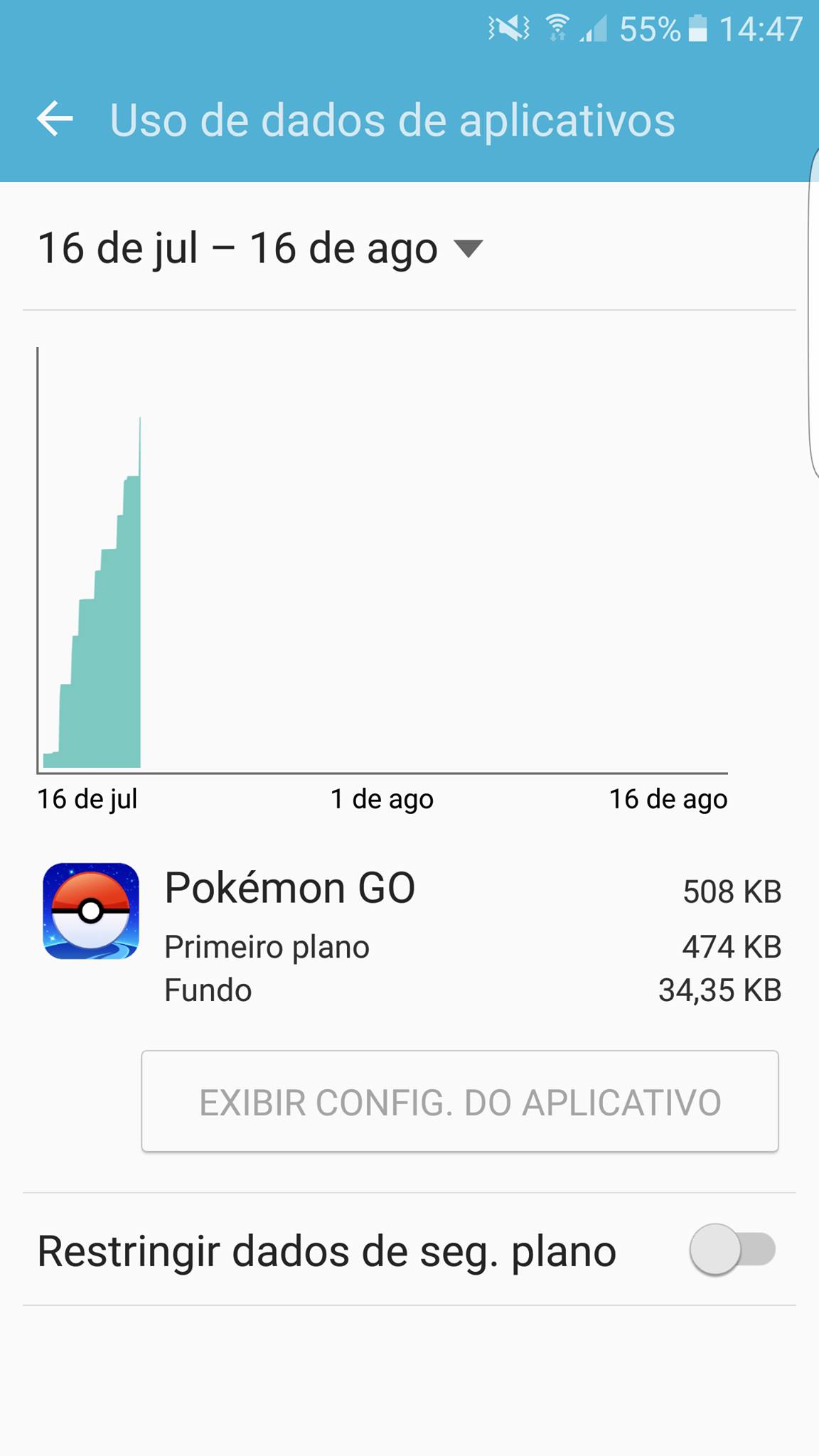Viewport: 819px width, 1456px height.
Task: Tap EXIBIR CONFIG. DO APLICATIVO button
Action: 460,1101
